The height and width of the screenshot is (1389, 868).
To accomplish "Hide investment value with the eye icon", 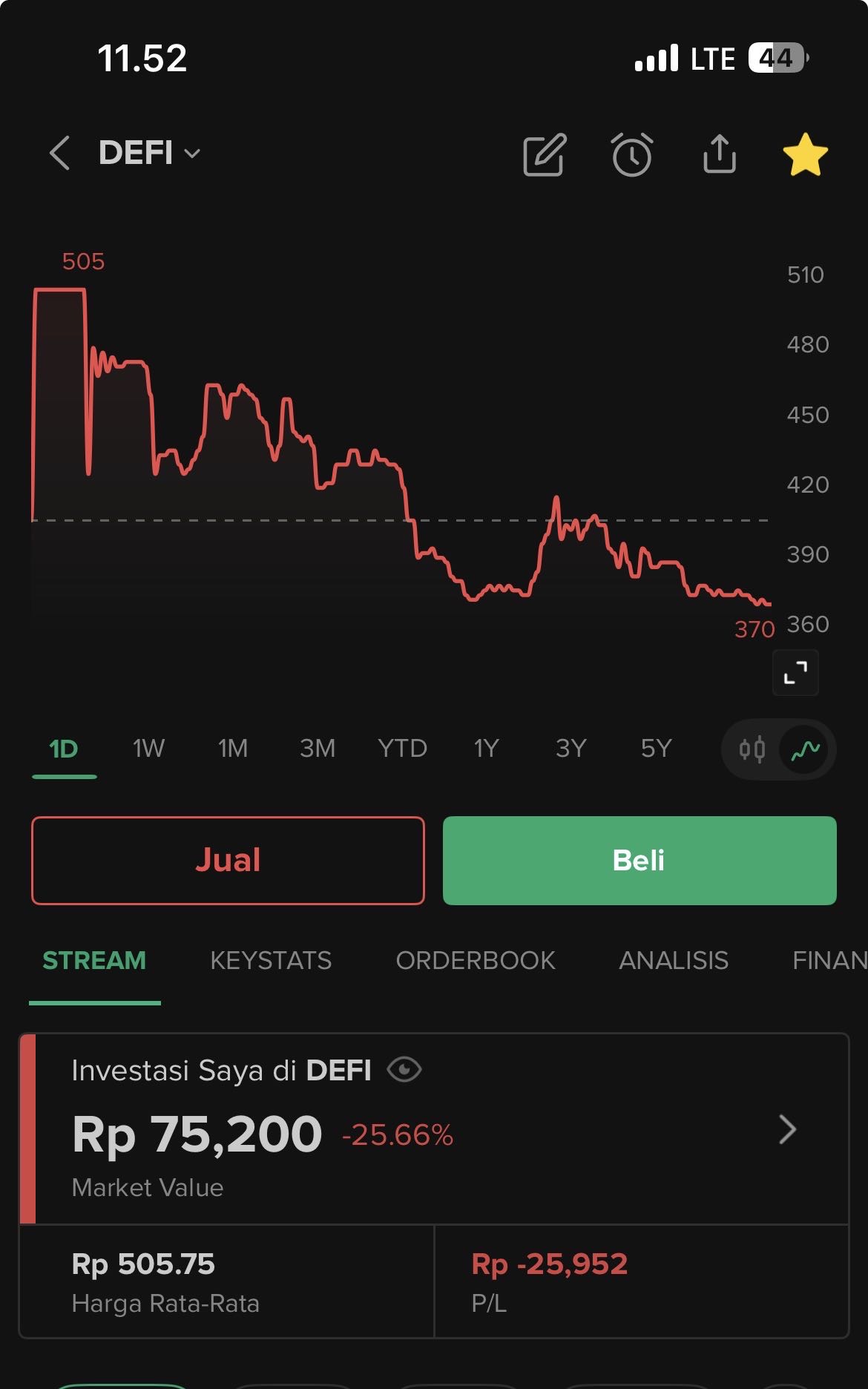I will (x=404, y=1070).
